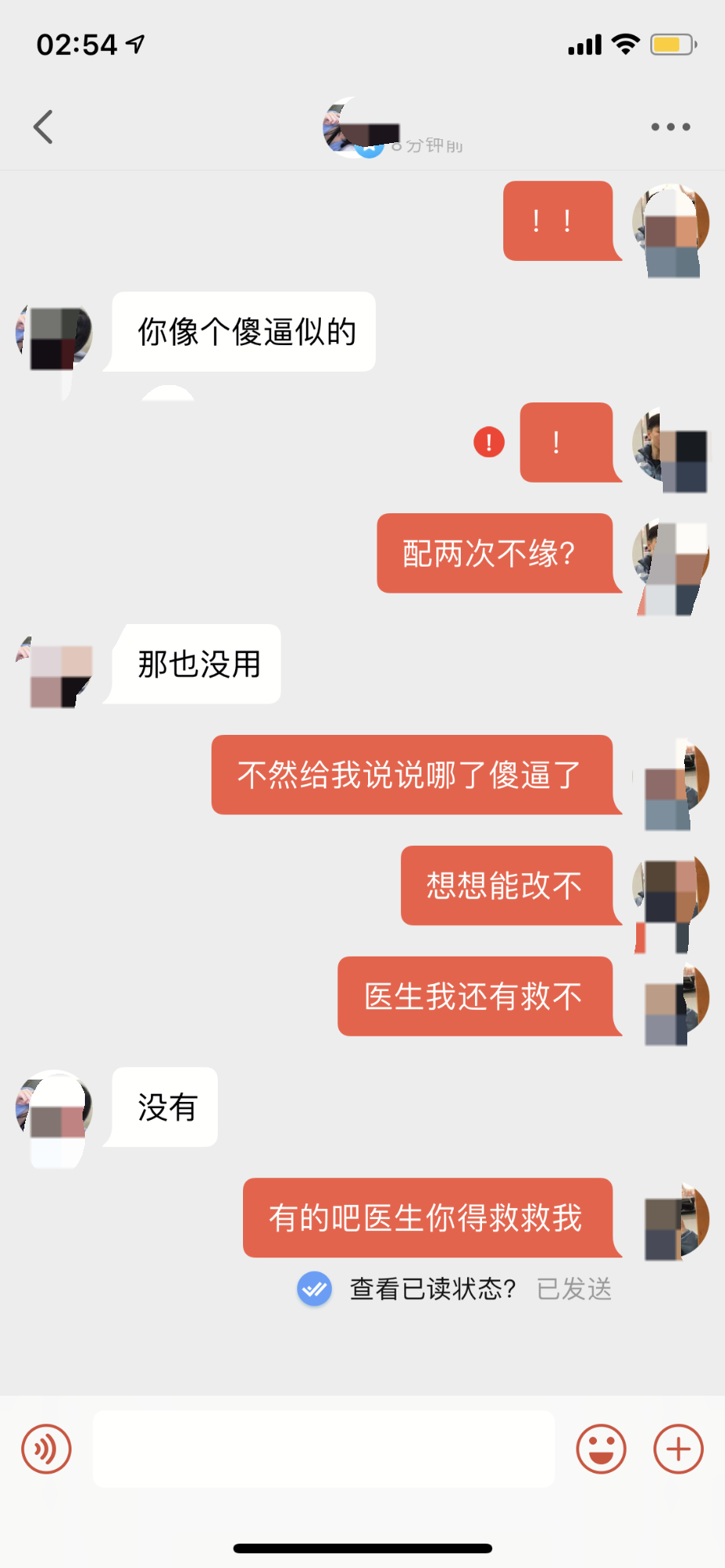
Task: Go back to the previous screen
Action: click(x=43, y=127)
